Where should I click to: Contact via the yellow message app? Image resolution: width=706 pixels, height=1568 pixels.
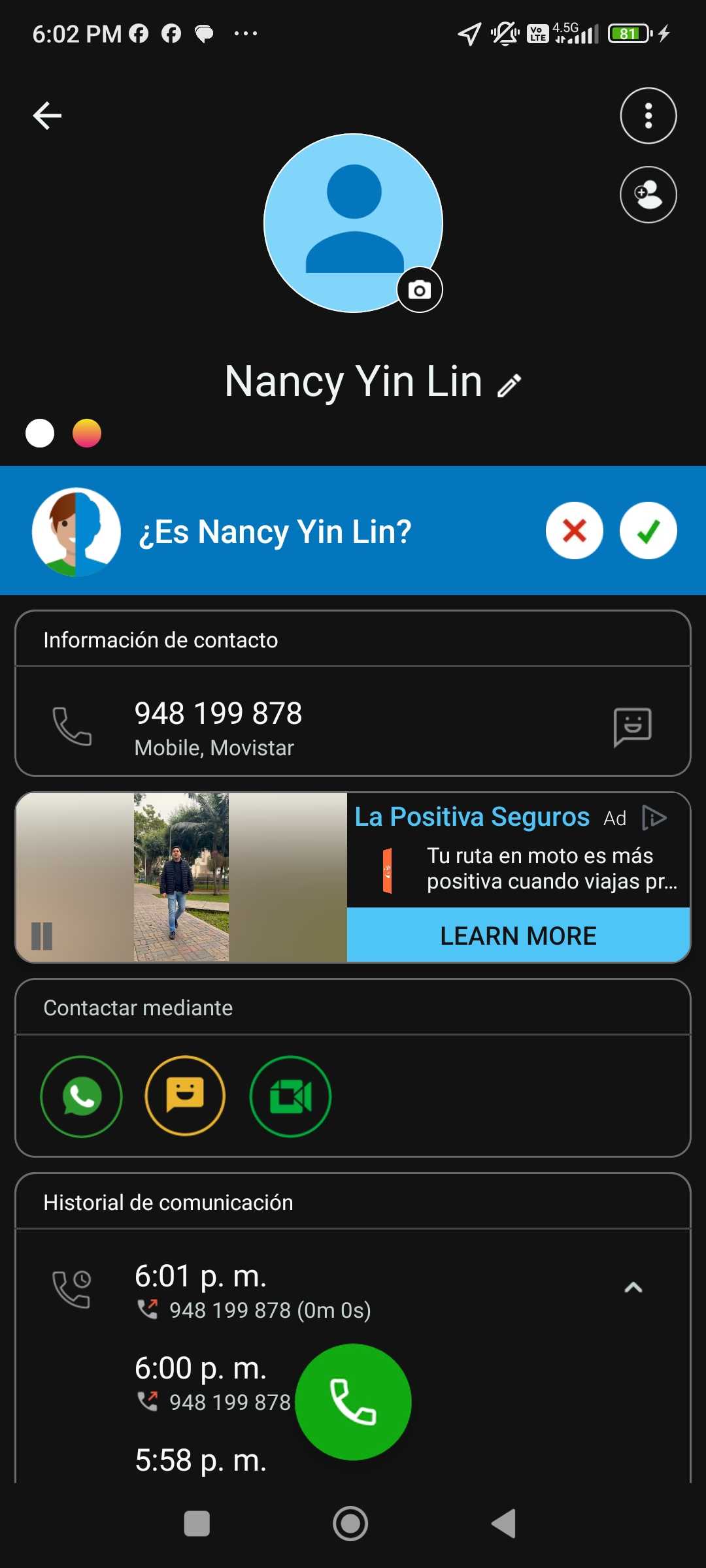tap(185, 1096)
